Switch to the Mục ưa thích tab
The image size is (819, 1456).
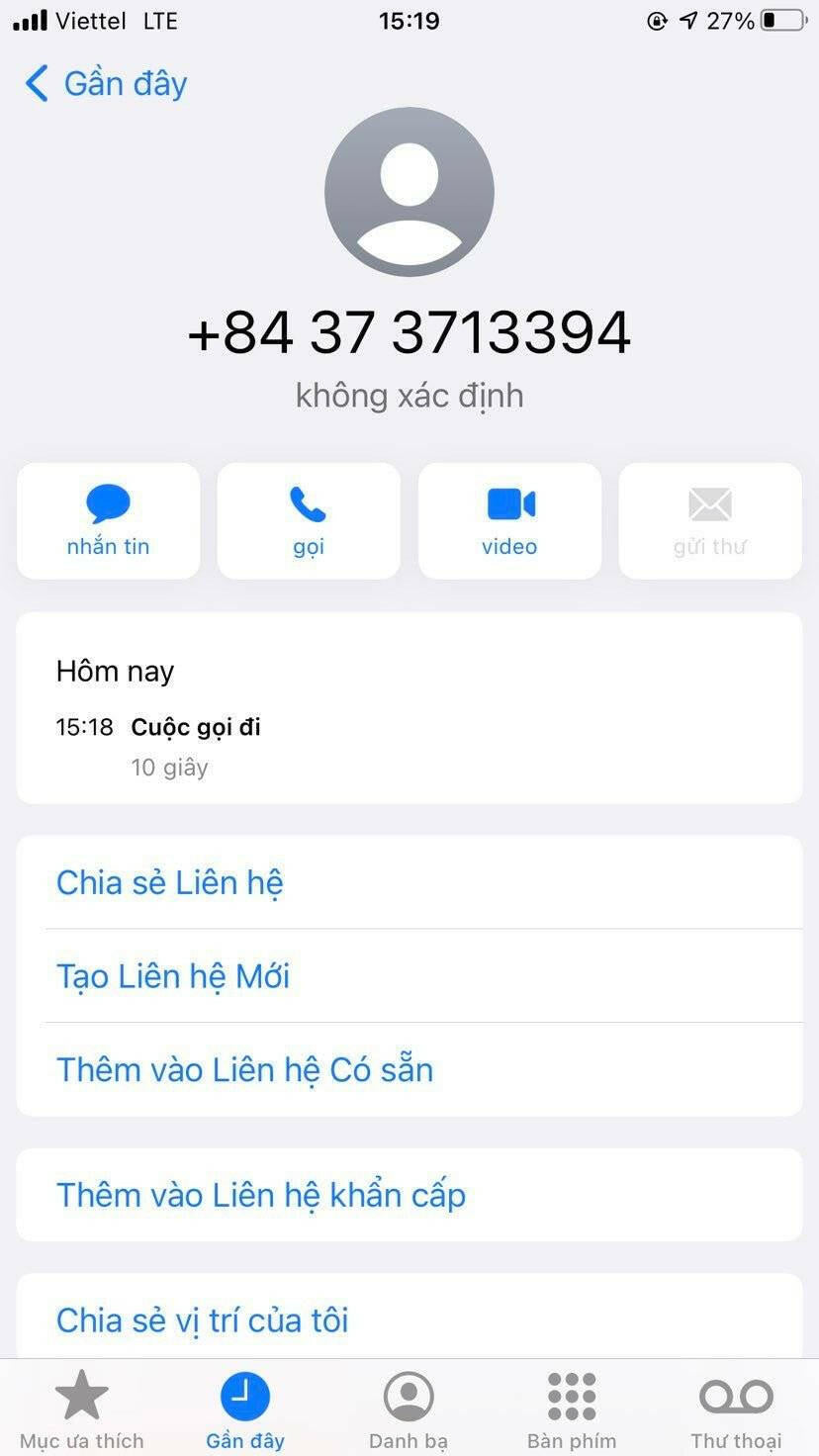(82, 1409)
